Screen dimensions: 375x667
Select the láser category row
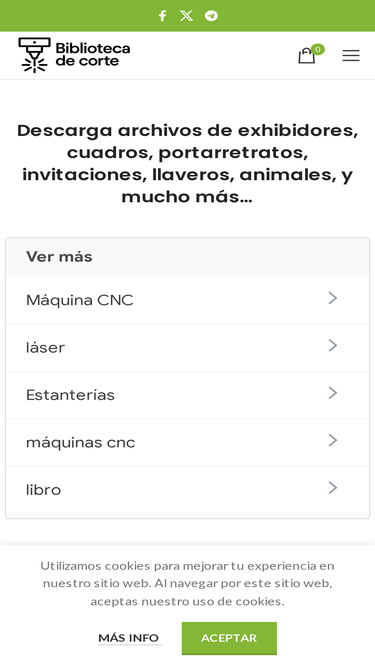coord(188,348)
